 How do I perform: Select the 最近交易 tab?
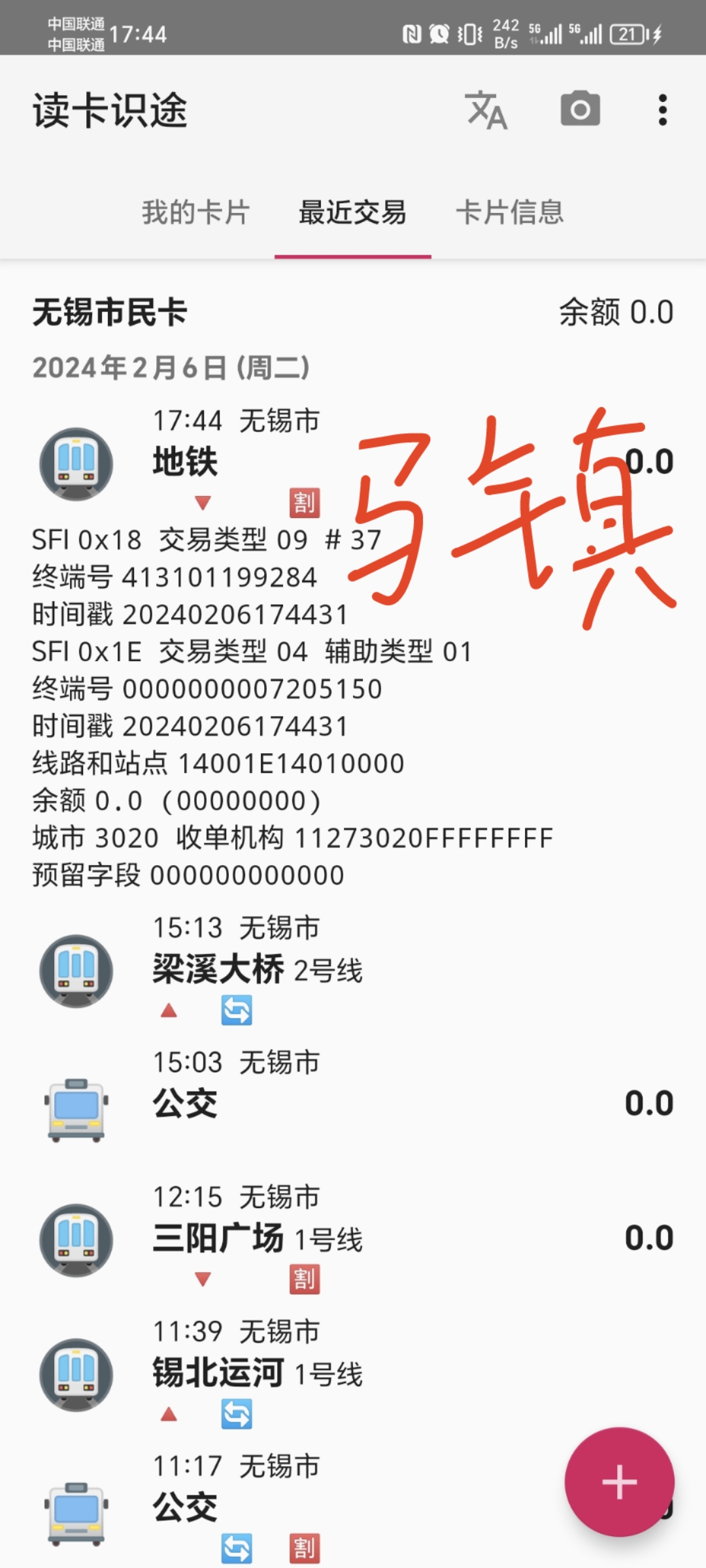pos(352,212)
